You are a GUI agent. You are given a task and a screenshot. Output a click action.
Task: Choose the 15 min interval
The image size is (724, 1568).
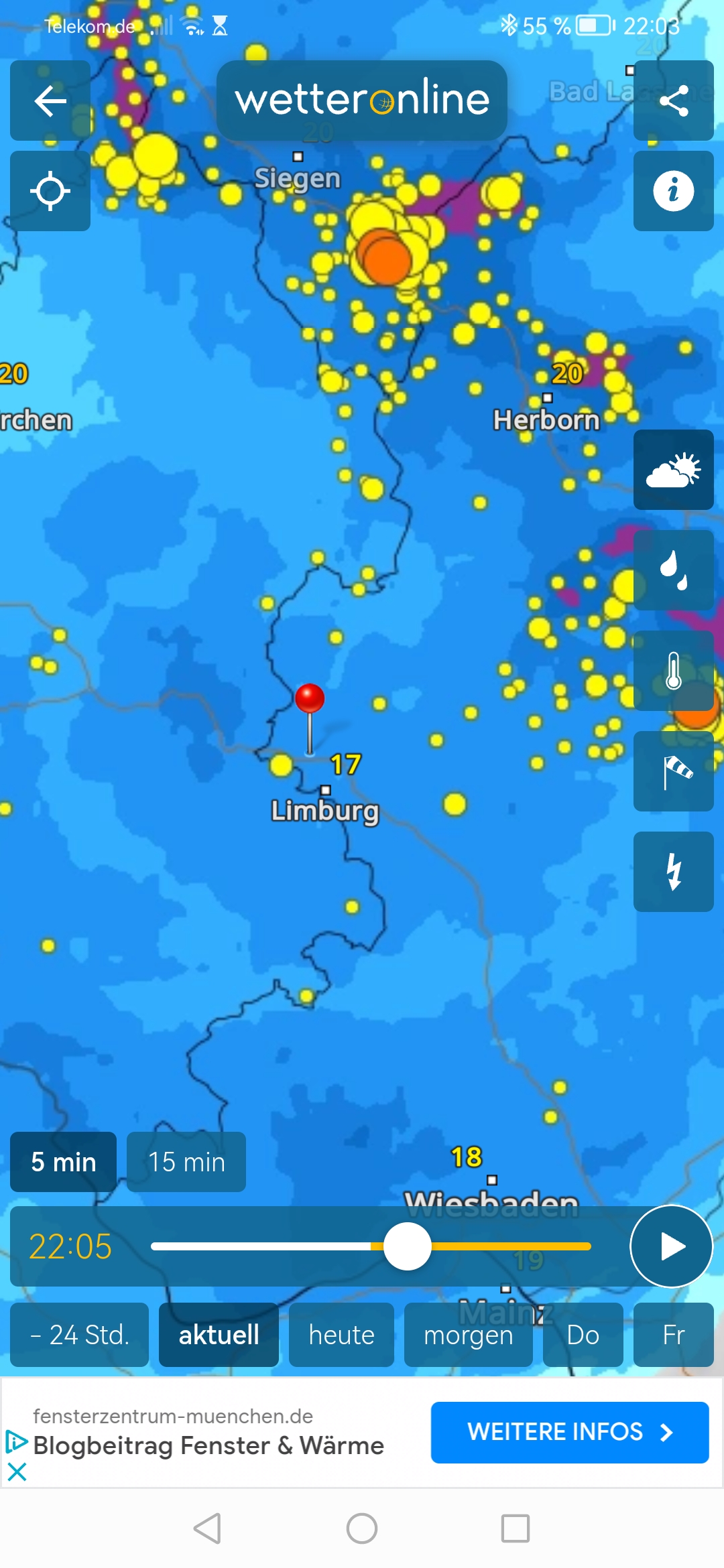click(x=186, y=1162)
